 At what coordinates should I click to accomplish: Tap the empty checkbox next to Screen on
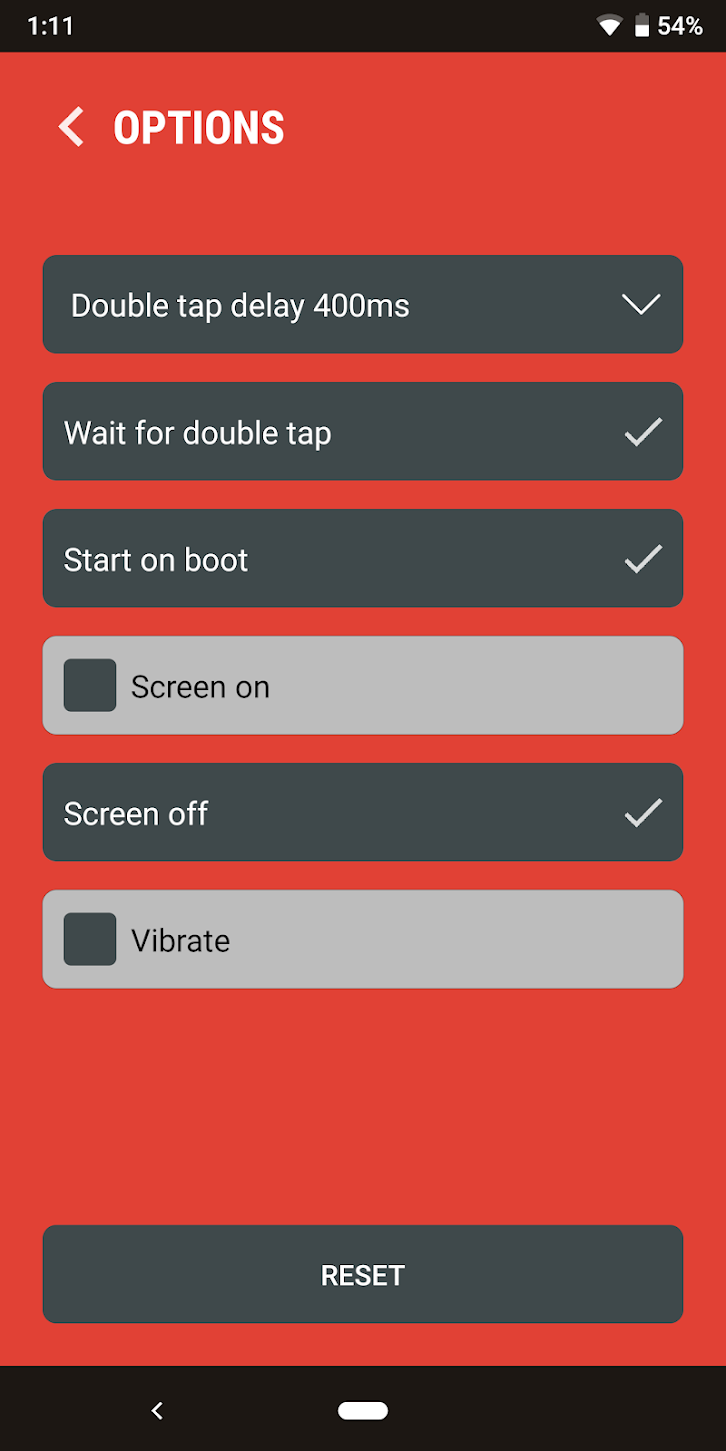pos(89,685)
